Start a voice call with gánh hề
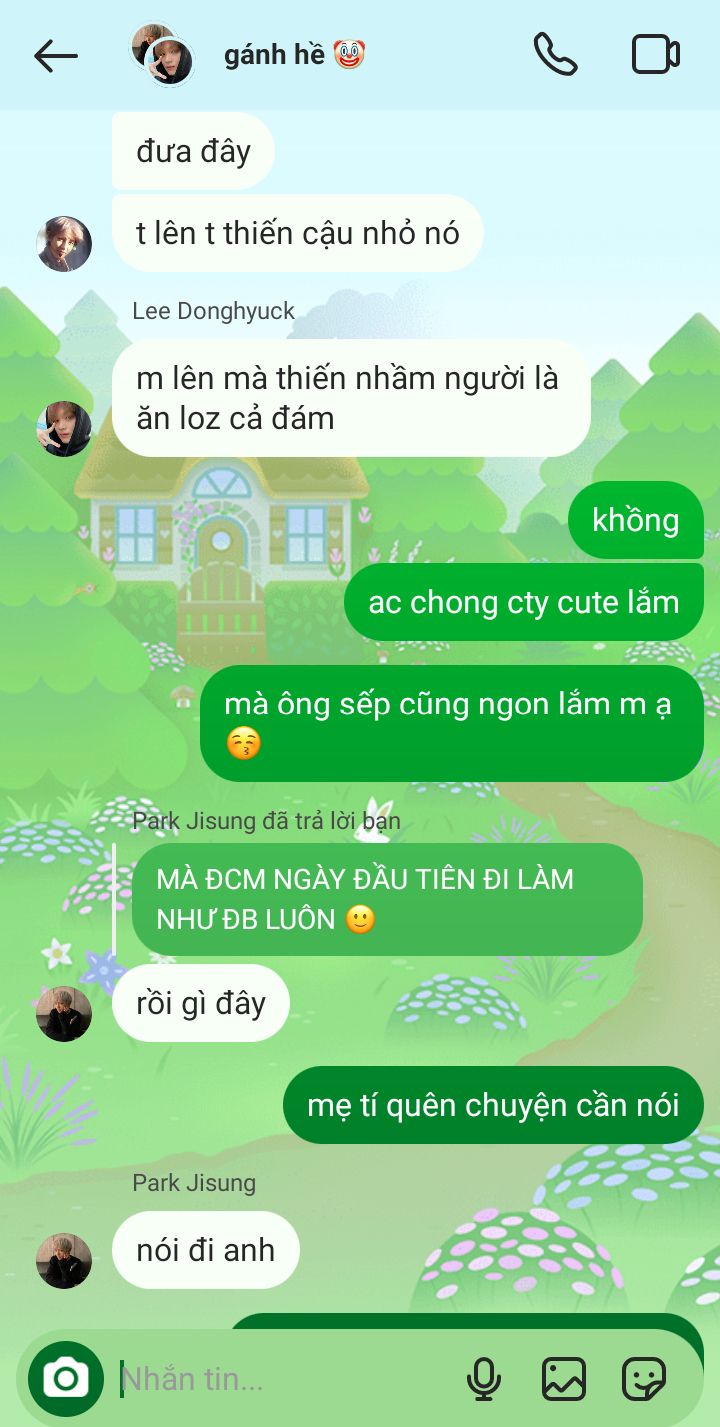 (x=555, y=55)
